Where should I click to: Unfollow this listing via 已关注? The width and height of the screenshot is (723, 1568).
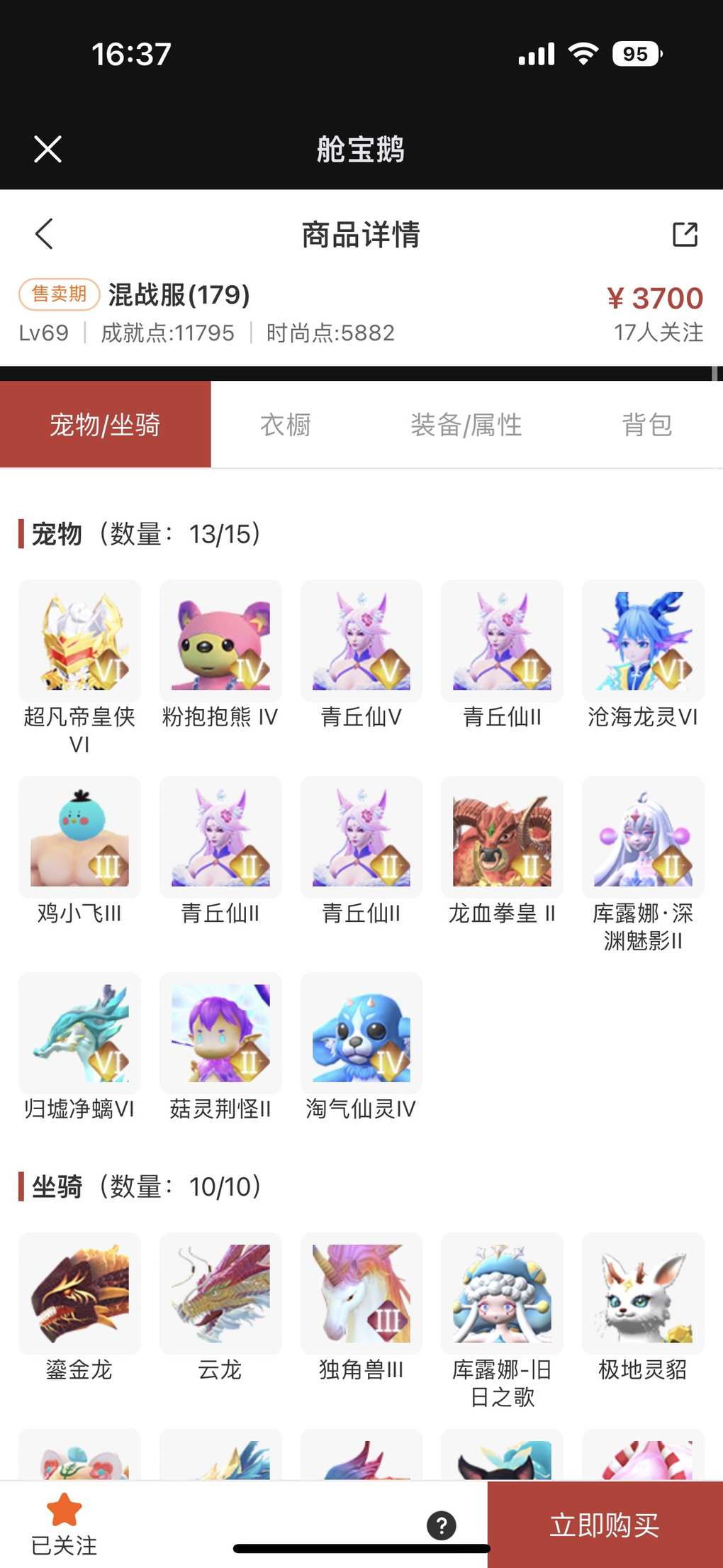[x=64, y=1523]
